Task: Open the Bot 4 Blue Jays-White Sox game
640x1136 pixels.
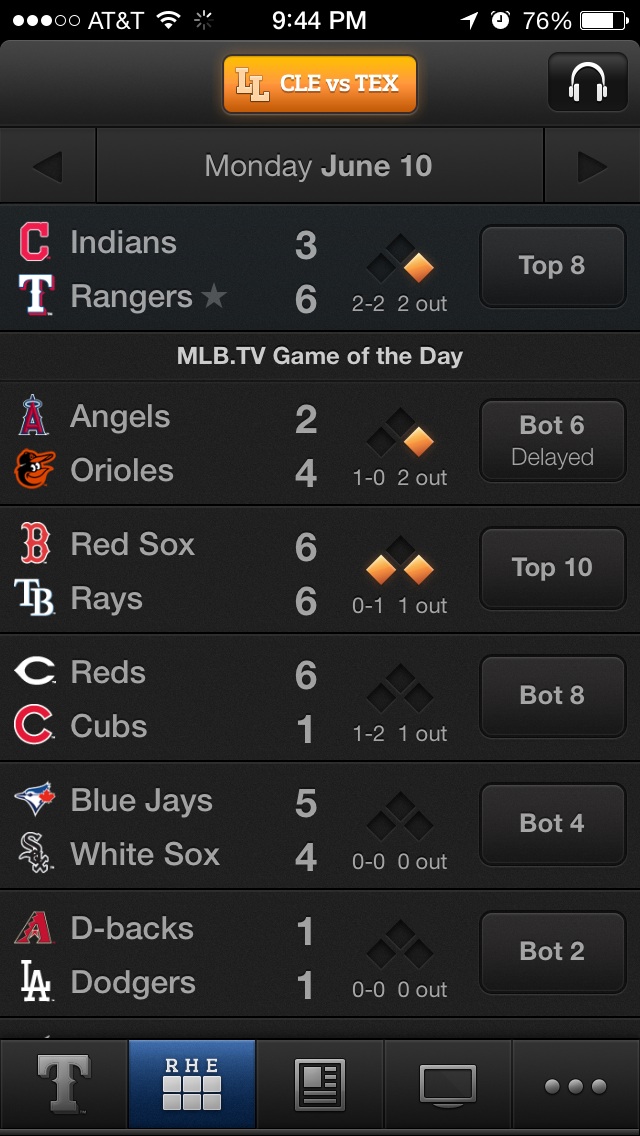Action: [552, 824]
